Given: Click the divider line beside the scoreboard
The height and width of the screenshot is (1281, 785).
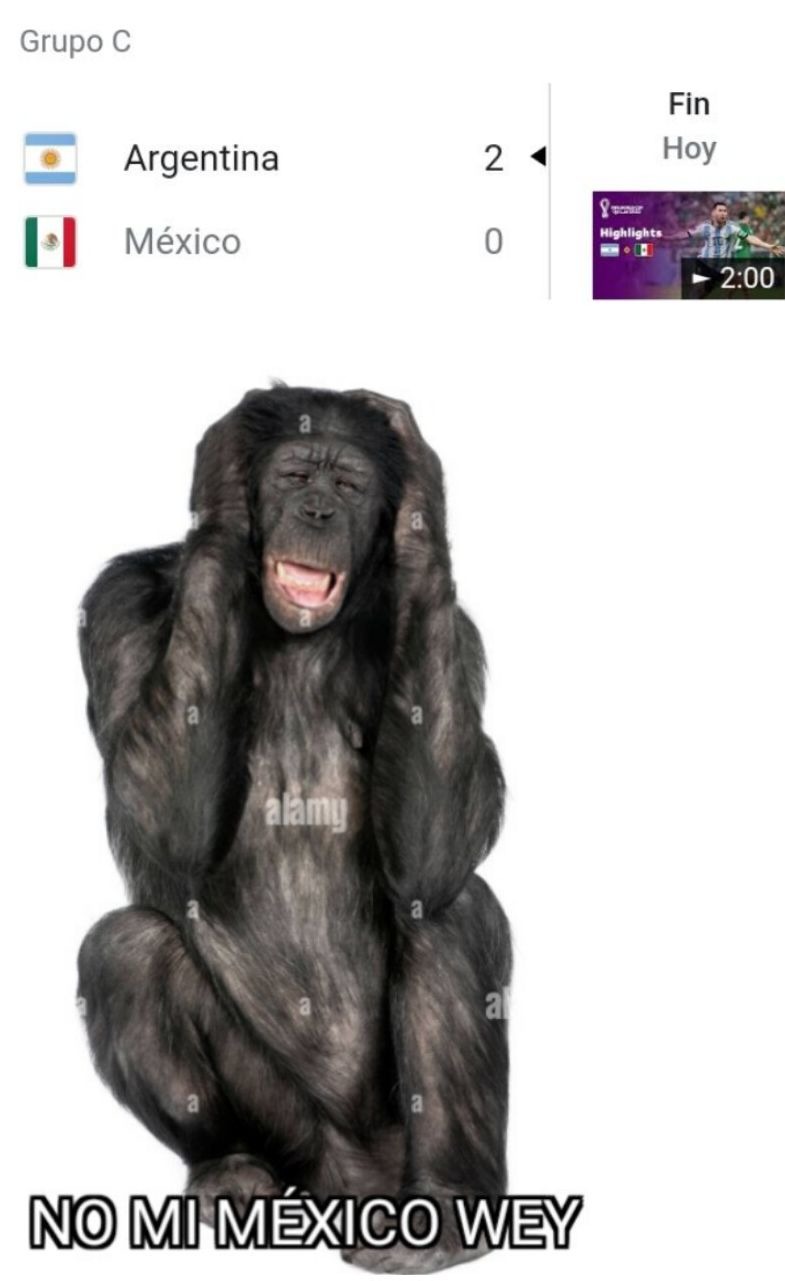Looking at the screenshot, I should pyautogui.click(x=552, y=190).
